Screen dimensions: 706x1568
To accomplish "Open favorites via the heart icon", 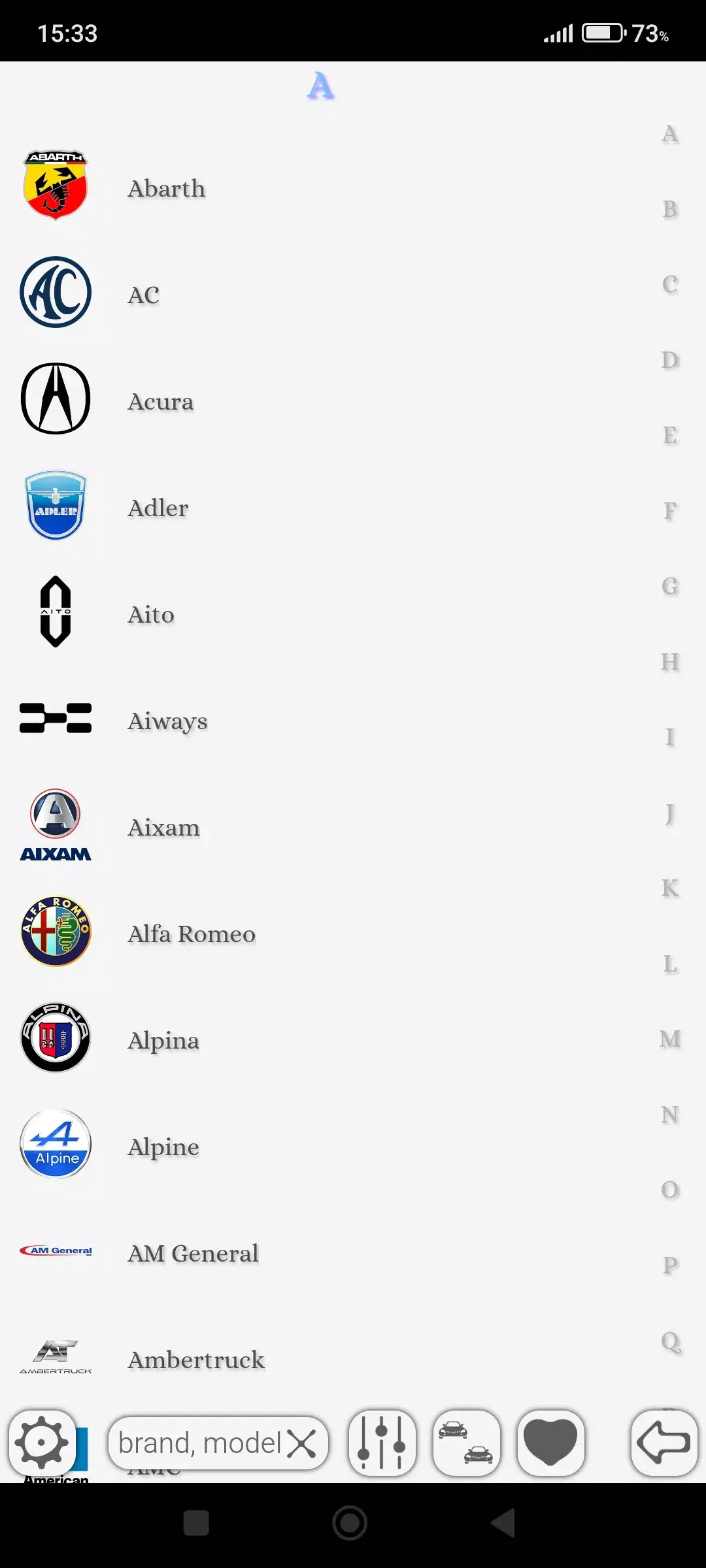I will tap(551, 1444).
